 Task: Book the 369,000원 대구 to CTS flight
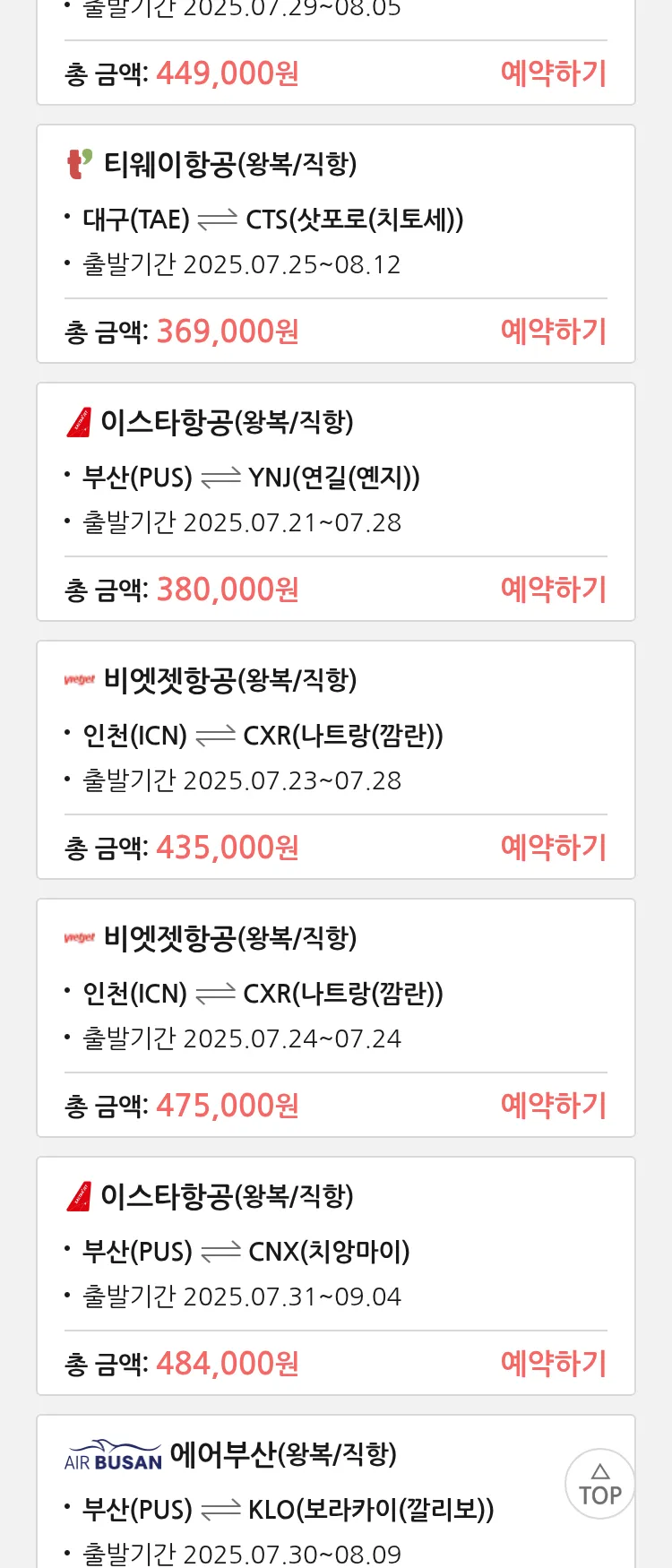(x=553, y=332)
